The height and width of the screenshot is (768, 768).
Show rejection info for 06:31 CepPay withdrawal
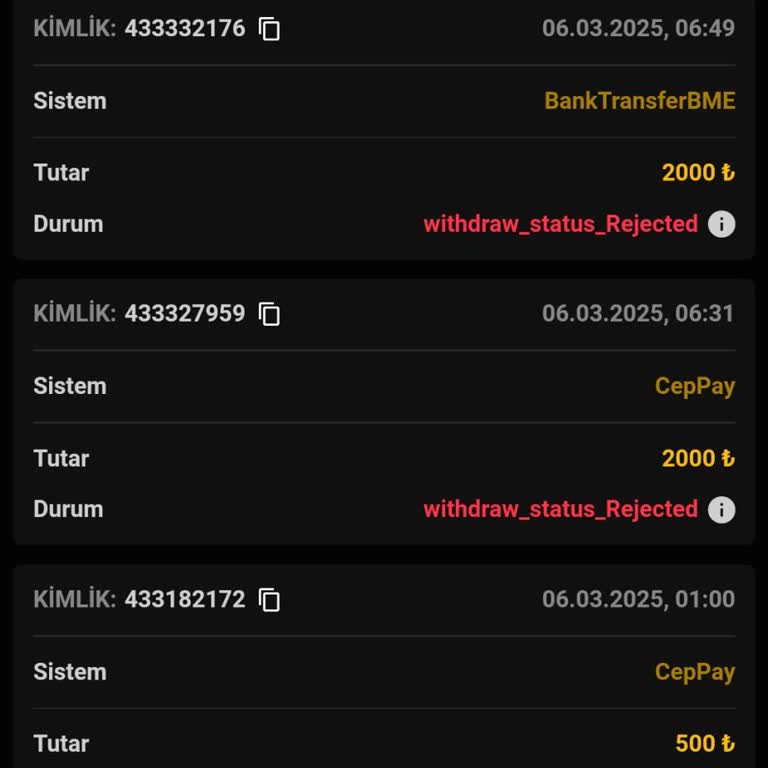[721, 510]
